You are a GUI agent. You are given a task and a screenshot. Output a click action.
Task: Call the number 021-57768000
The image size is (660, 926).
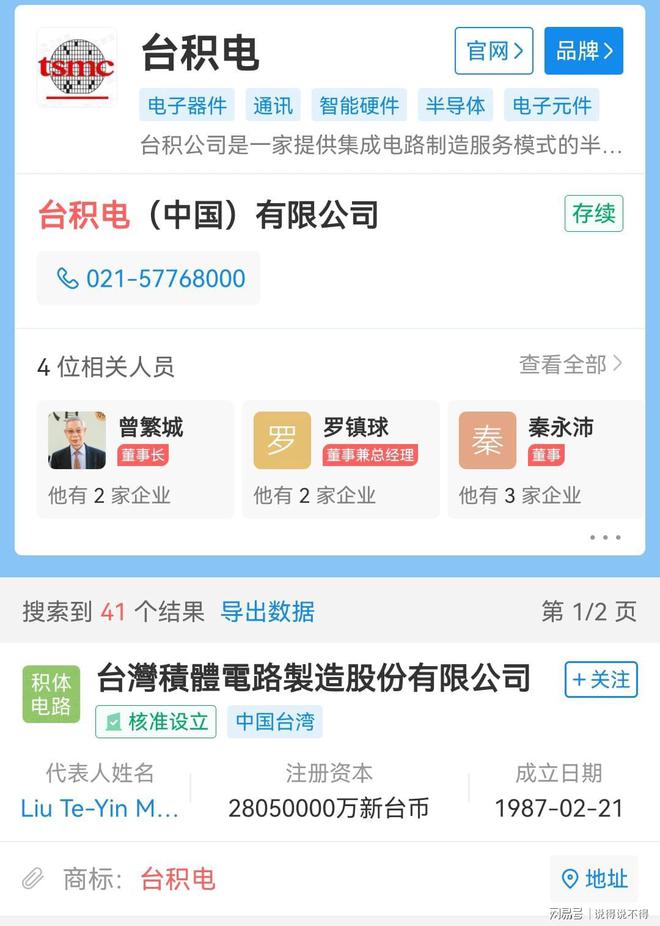pos(149,278)
